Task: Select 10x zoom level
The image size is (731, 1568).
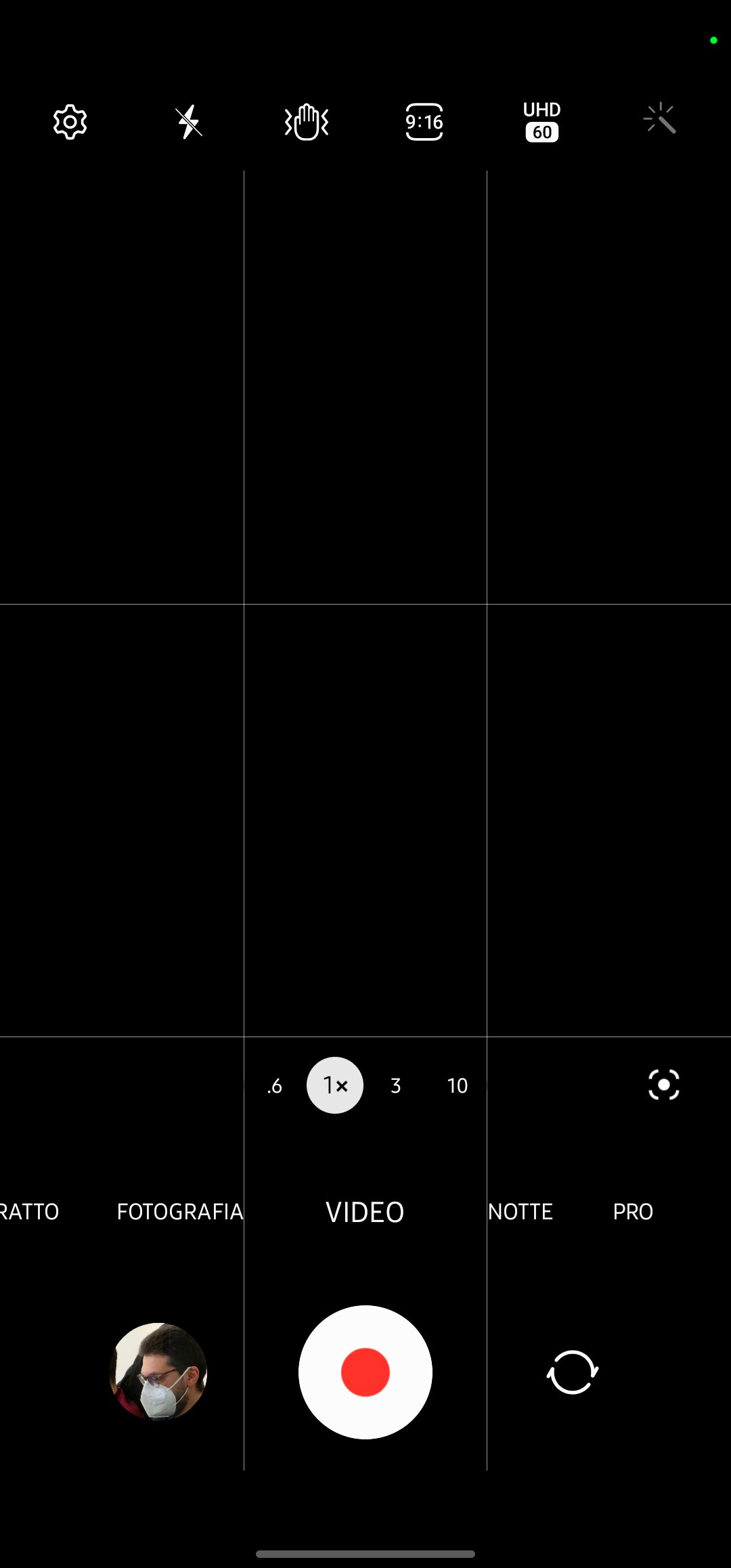Action: (x=458, y=1086)
